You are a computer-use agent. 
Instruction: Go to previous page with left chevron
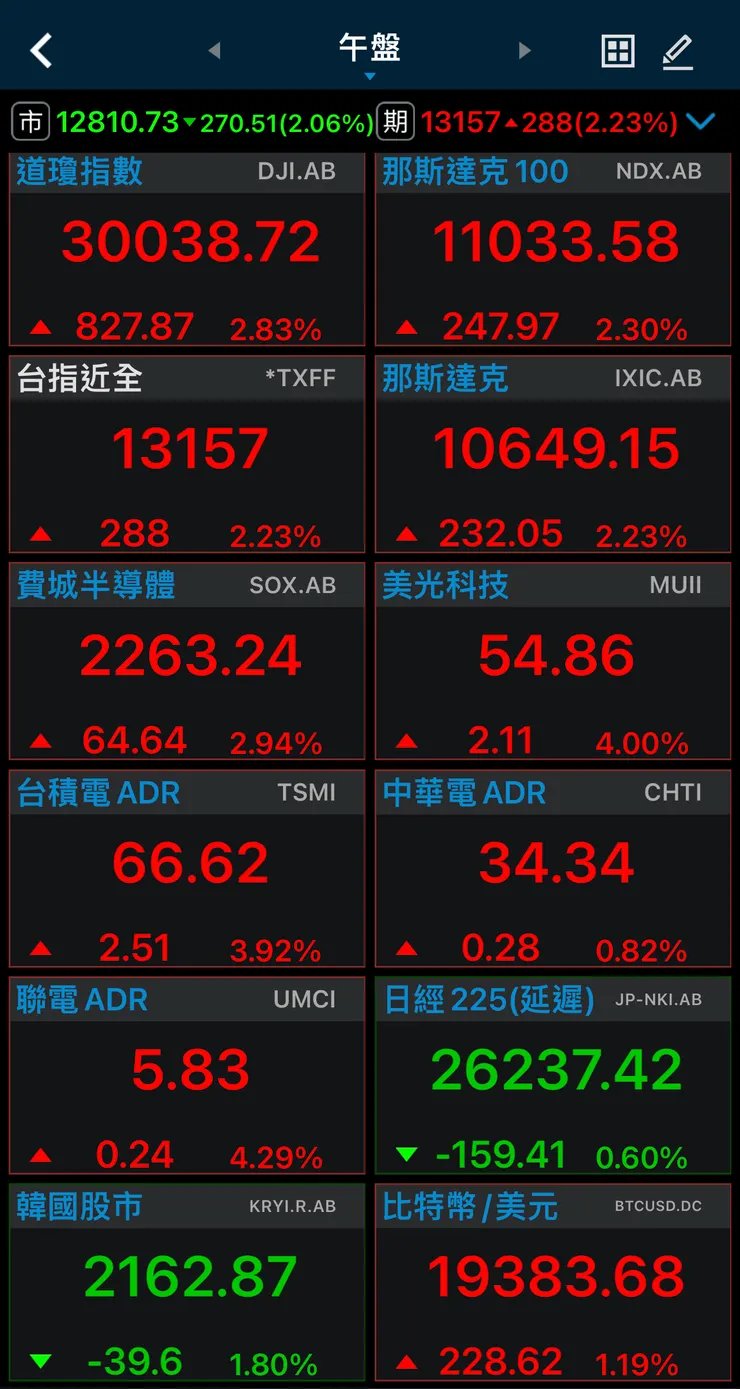213,49
